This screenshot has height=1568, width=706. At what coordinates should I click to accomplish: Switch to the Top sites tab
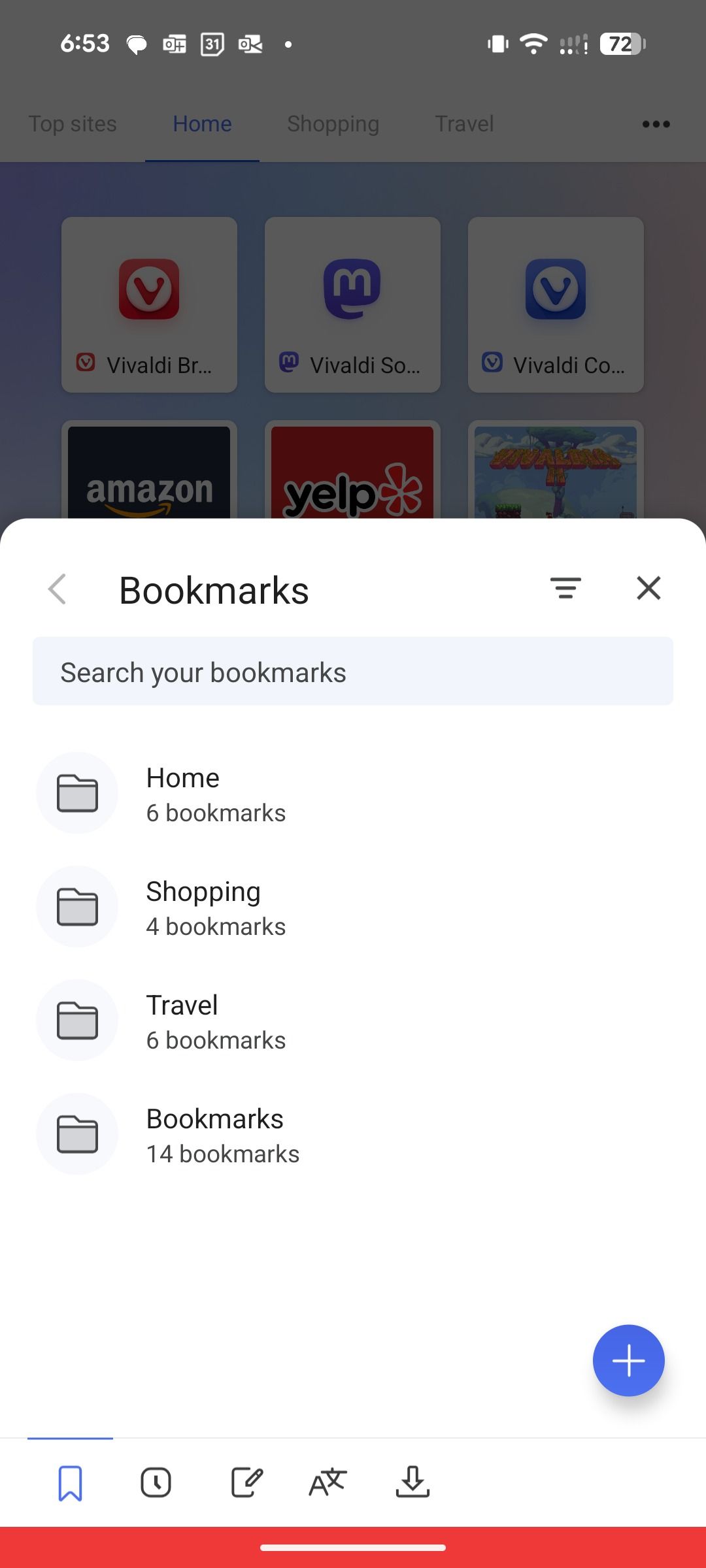click(x=72, y=123)
